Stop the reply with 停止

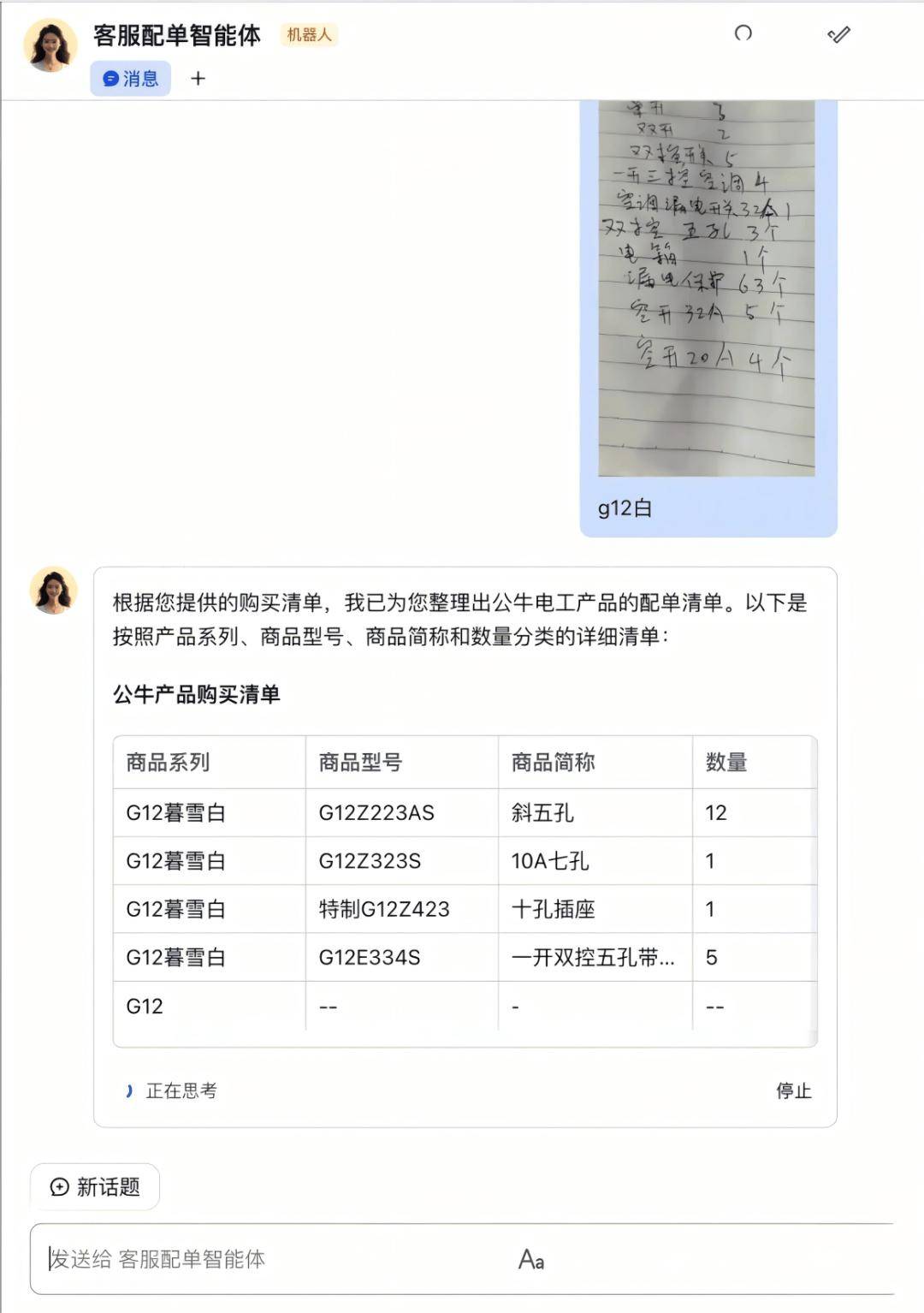point(793,1090)
